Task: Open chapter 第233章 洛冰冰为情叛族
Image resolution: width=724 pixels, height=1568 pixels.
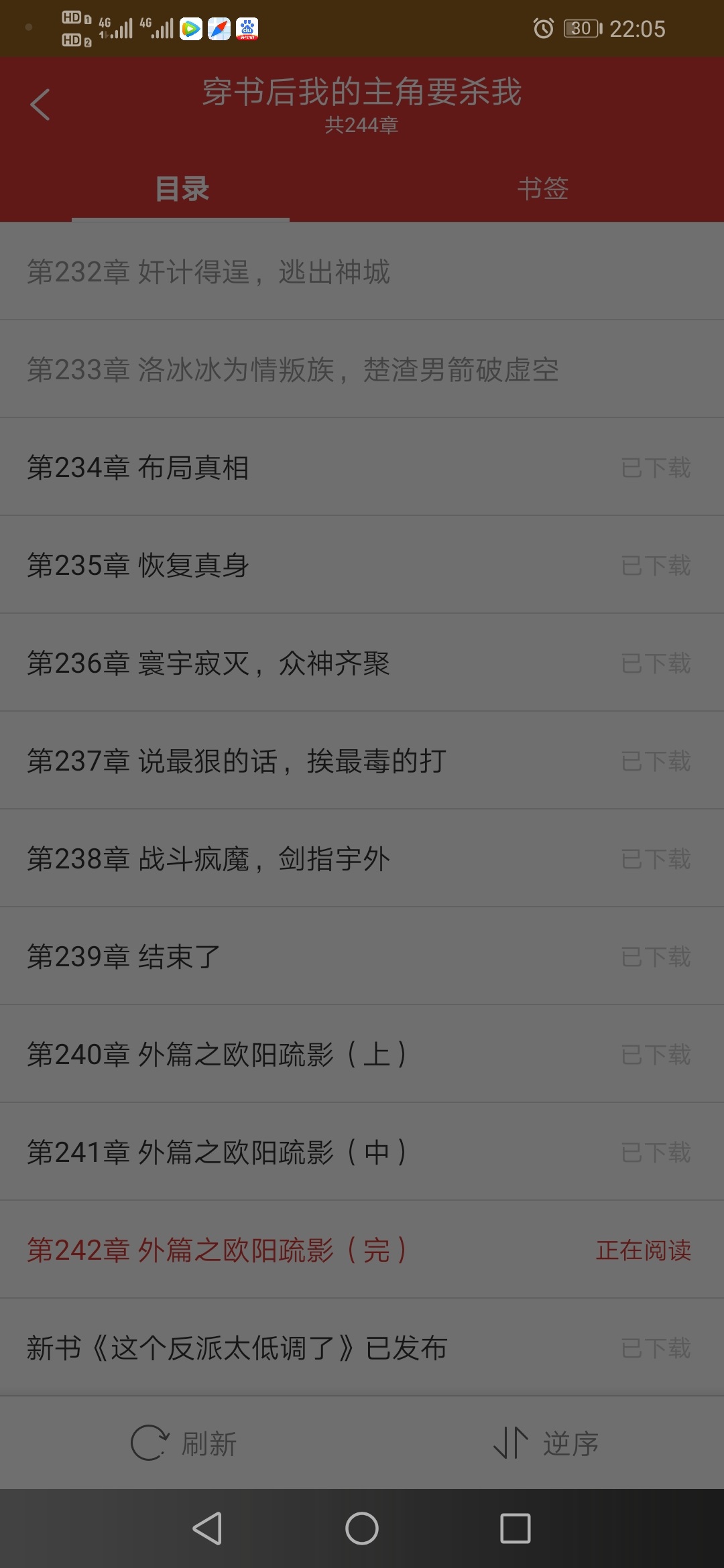Action: pos(362,369)
